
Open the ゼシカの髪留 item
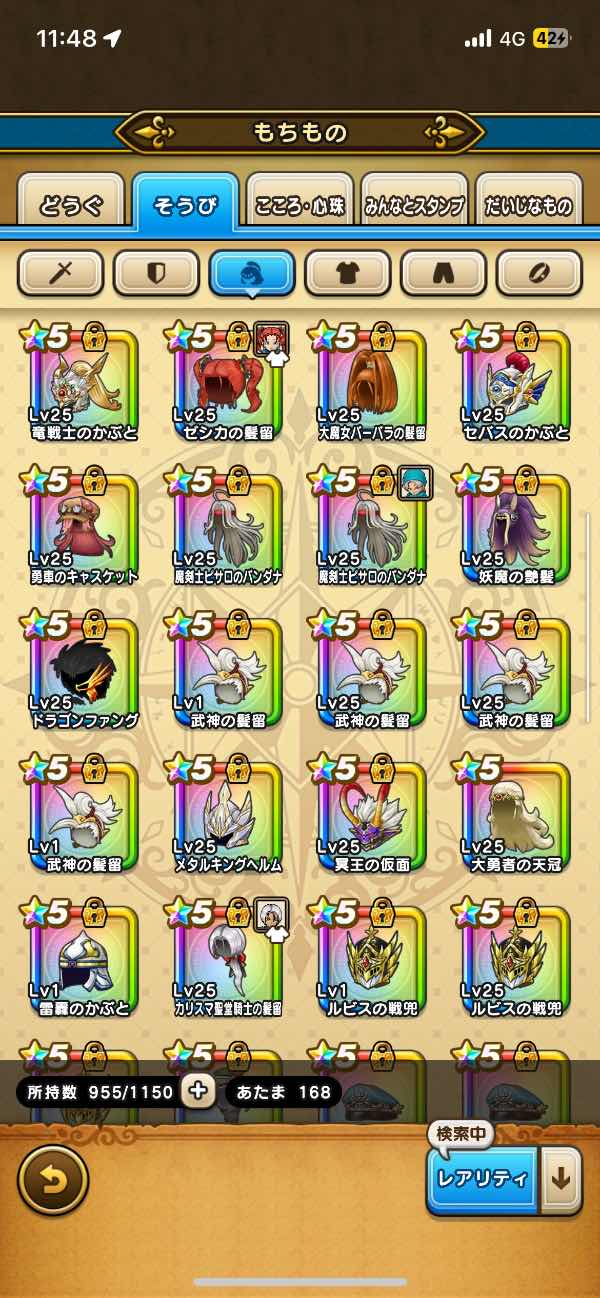(228, 385)
